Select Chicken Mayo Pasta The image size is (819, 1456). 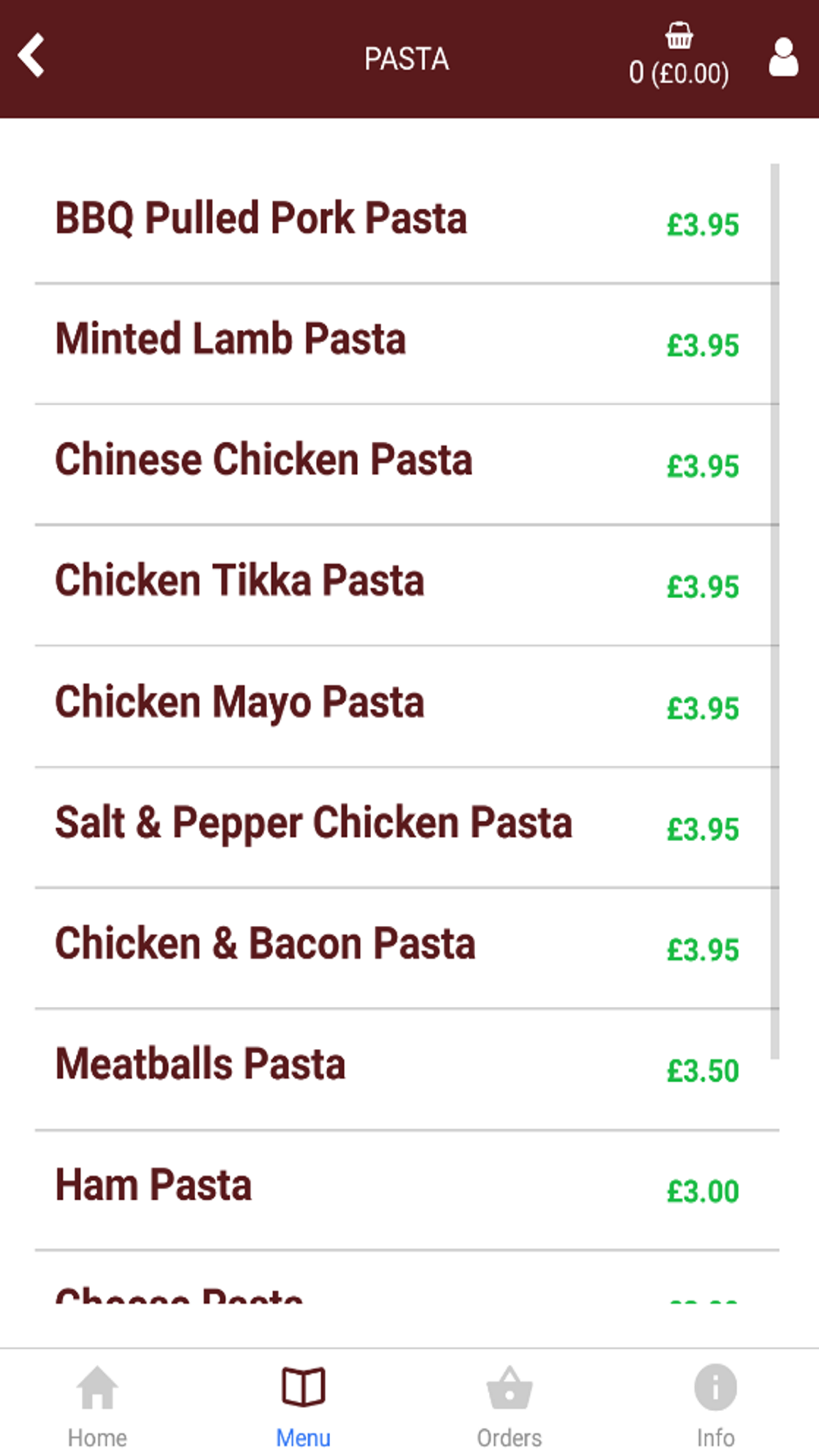pos(406,707)
